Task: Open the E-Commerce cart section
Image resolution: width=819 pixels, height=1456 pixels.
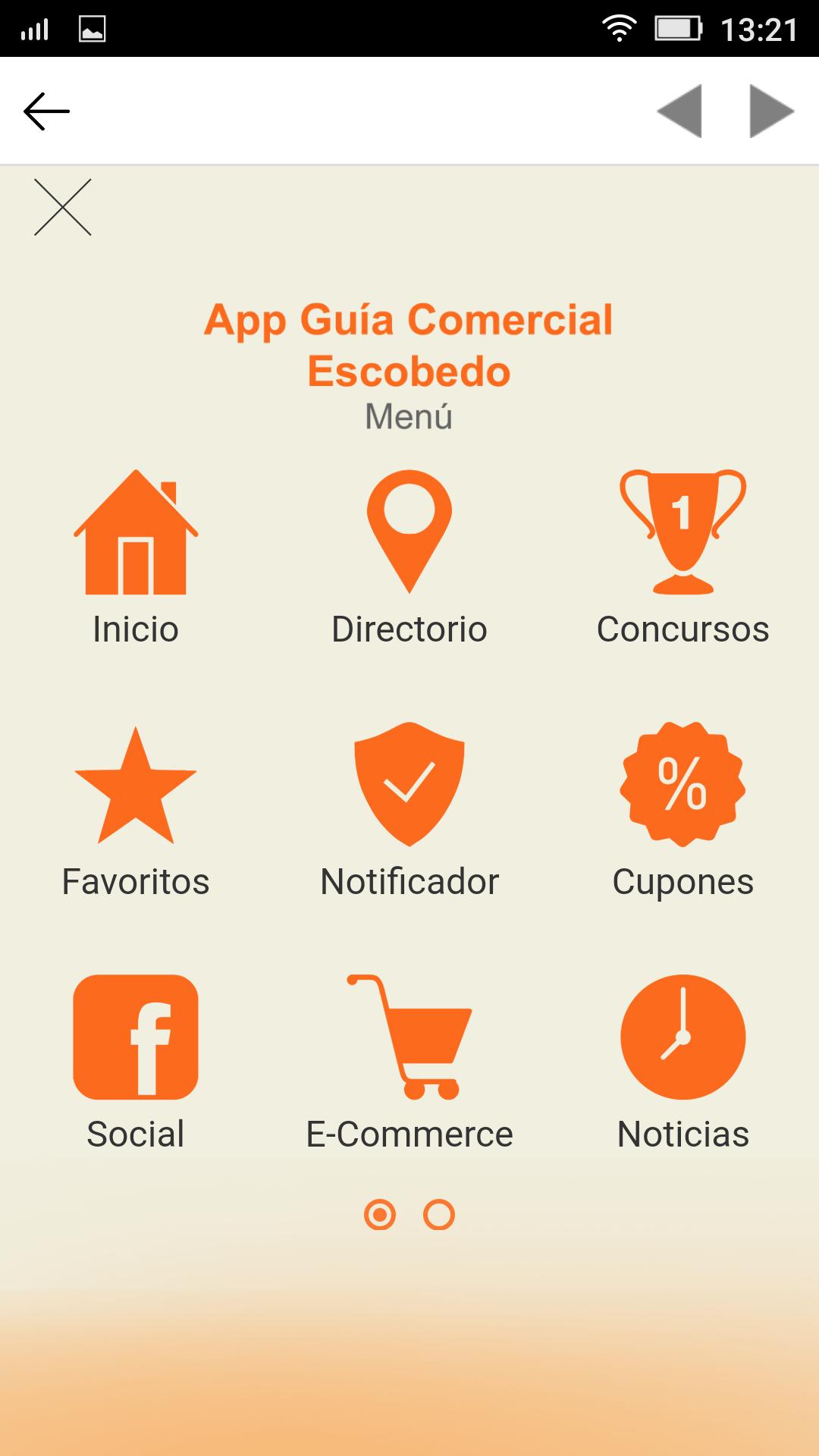Action: [409, 1063]
